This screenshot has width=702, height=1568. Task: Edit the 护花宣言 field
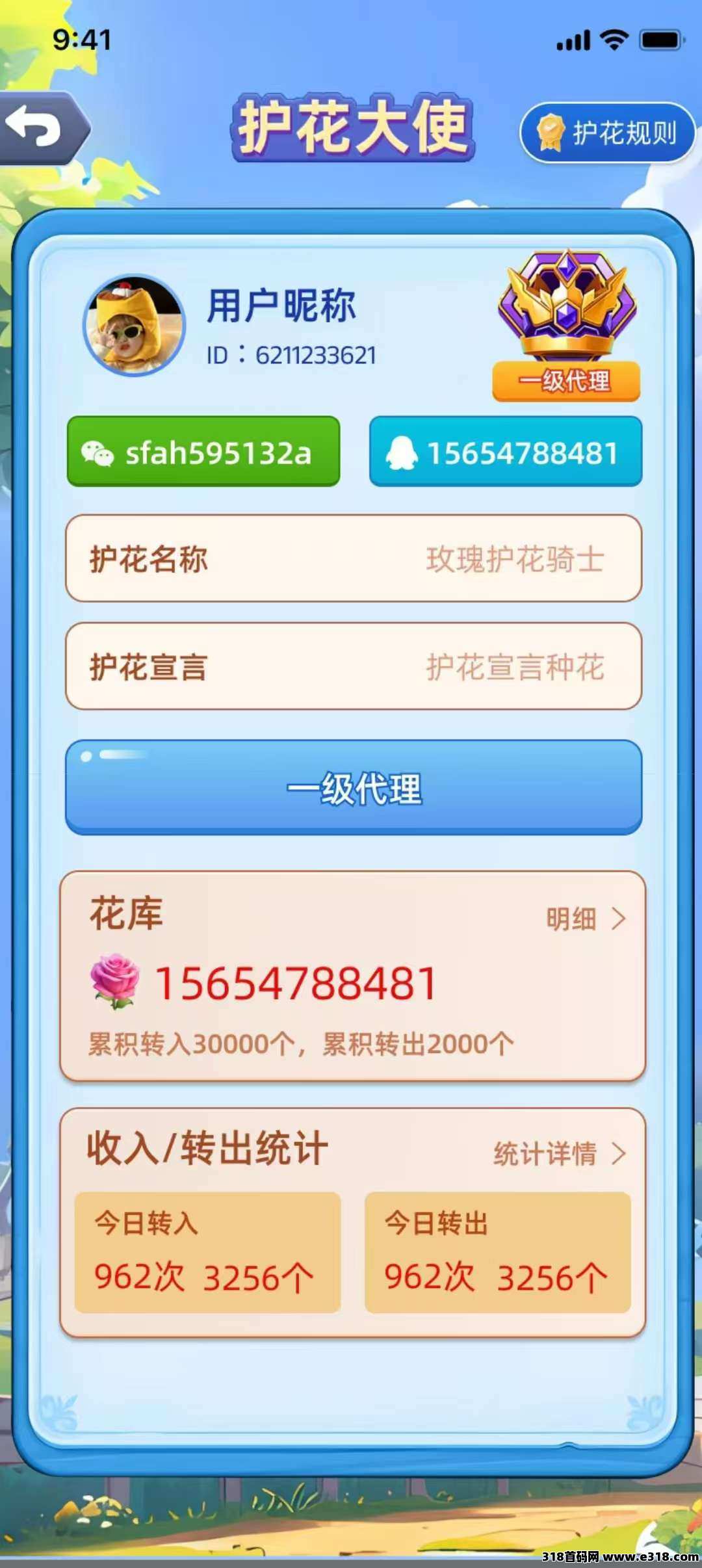coord(354,666)
